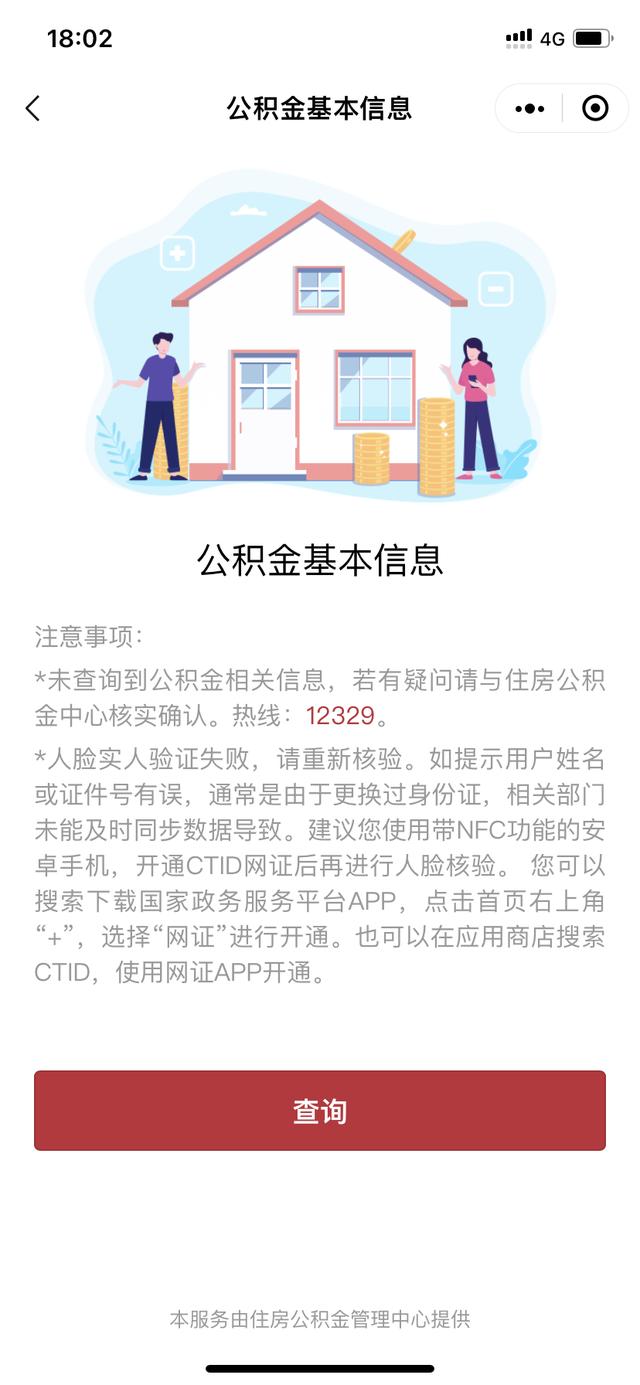640x1385 pixels.
Task: Call the 12329 hotline link
Action: pos(340,716)
